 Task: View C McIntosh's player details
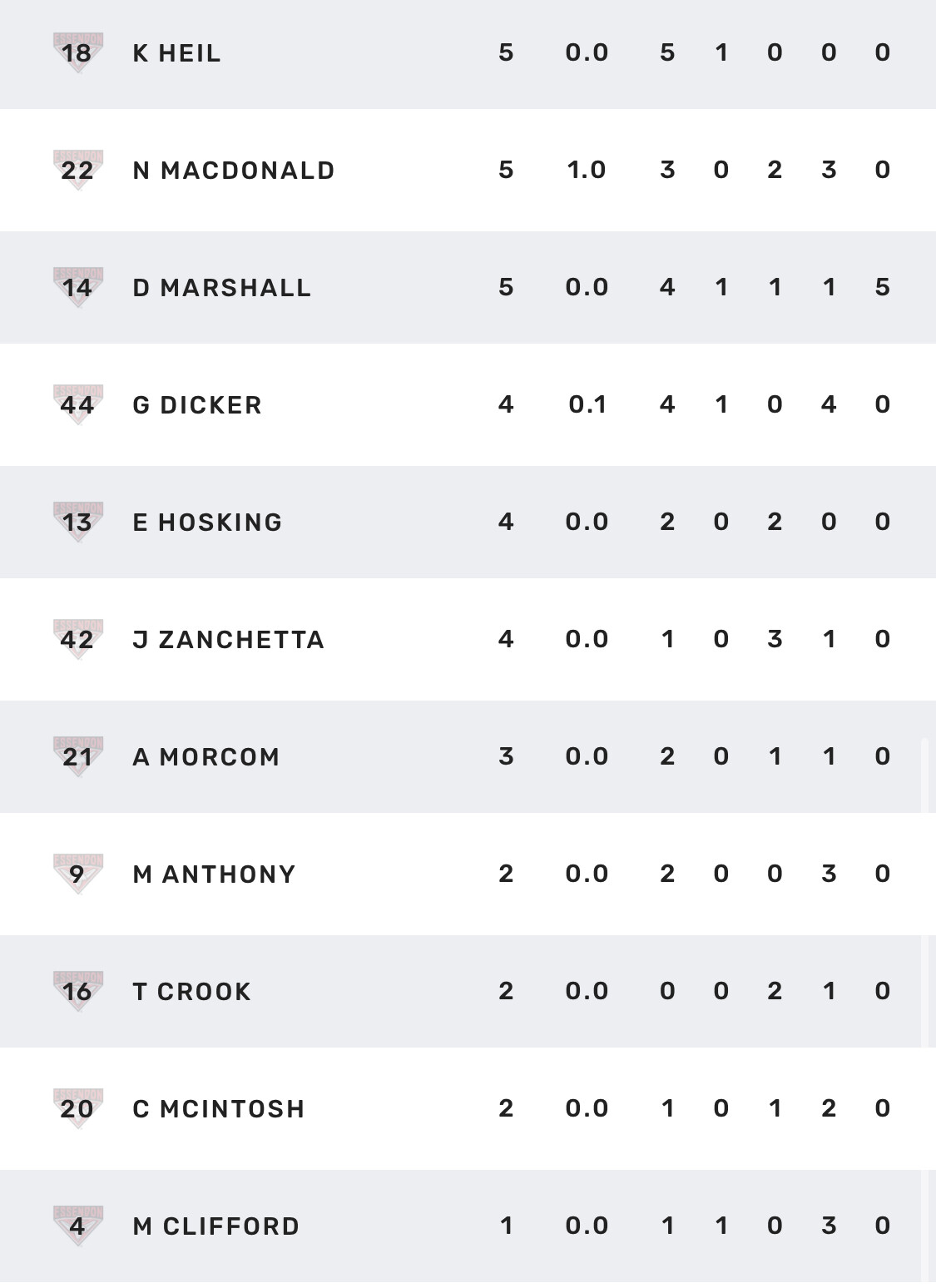[468, 1108]
